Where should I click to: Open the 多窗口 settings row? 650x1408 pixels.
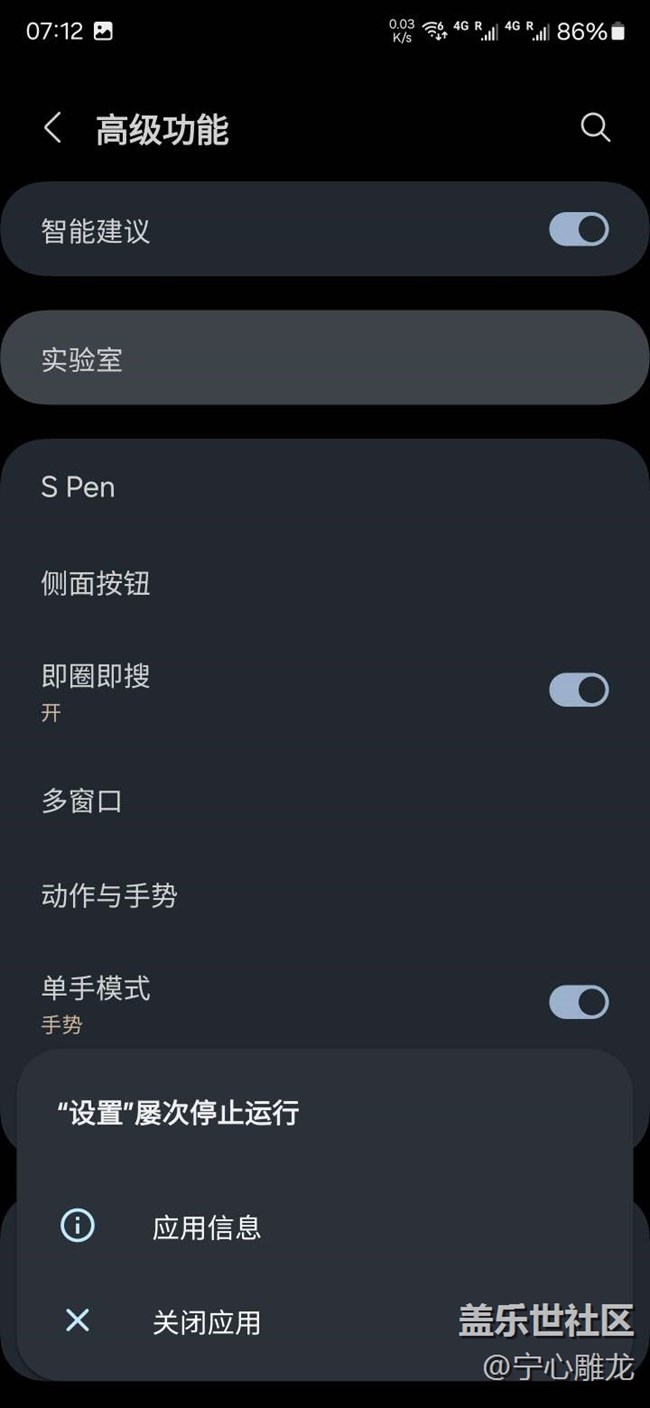pos(324,800)
